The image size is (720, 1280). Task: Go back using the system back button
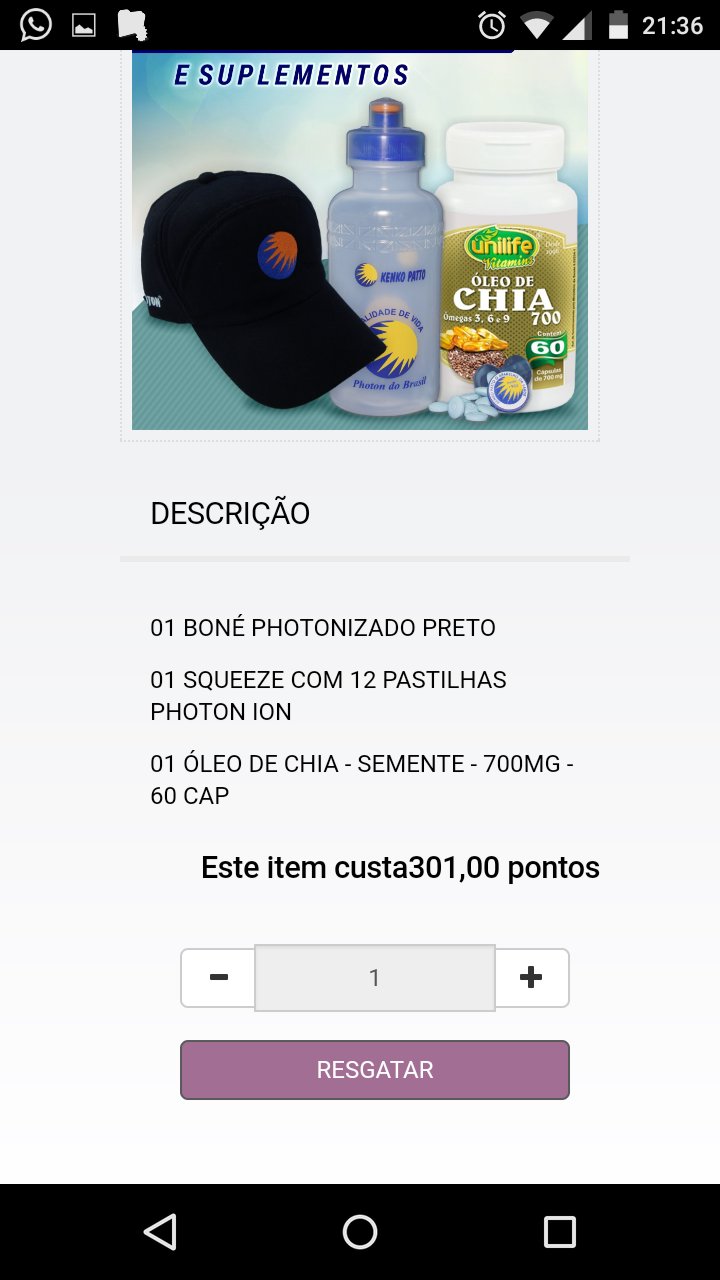160,1232
